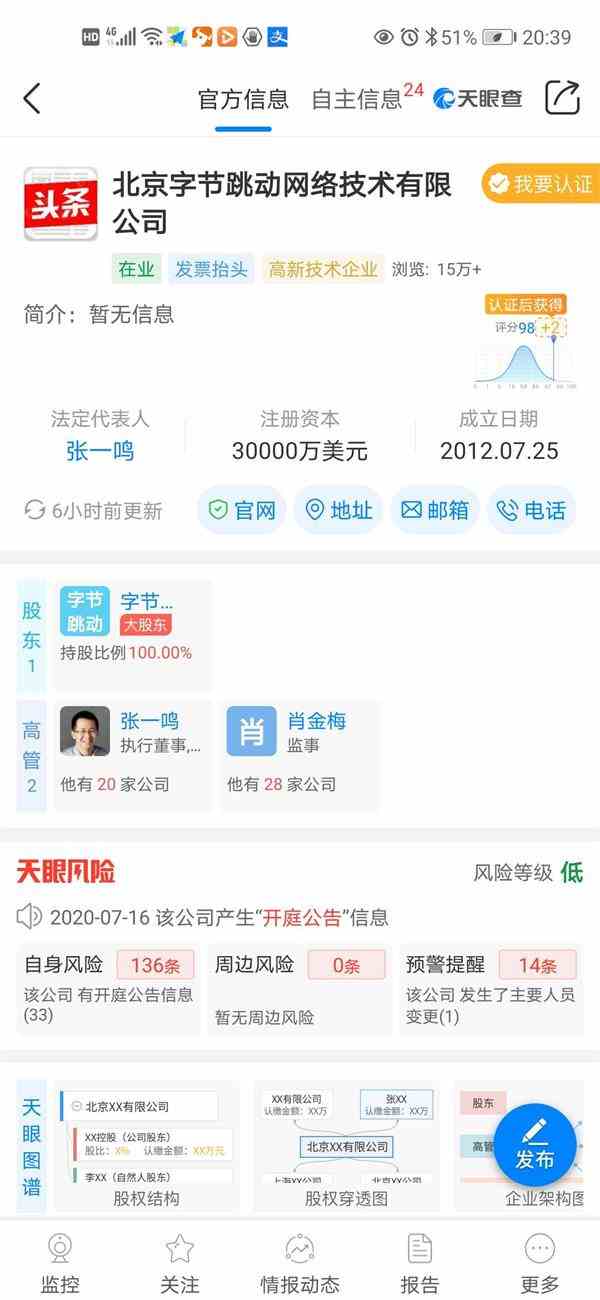600x1300 pixels.
Task: Open the 字节跳动 major shareholder card
Action: click(132, 635)
